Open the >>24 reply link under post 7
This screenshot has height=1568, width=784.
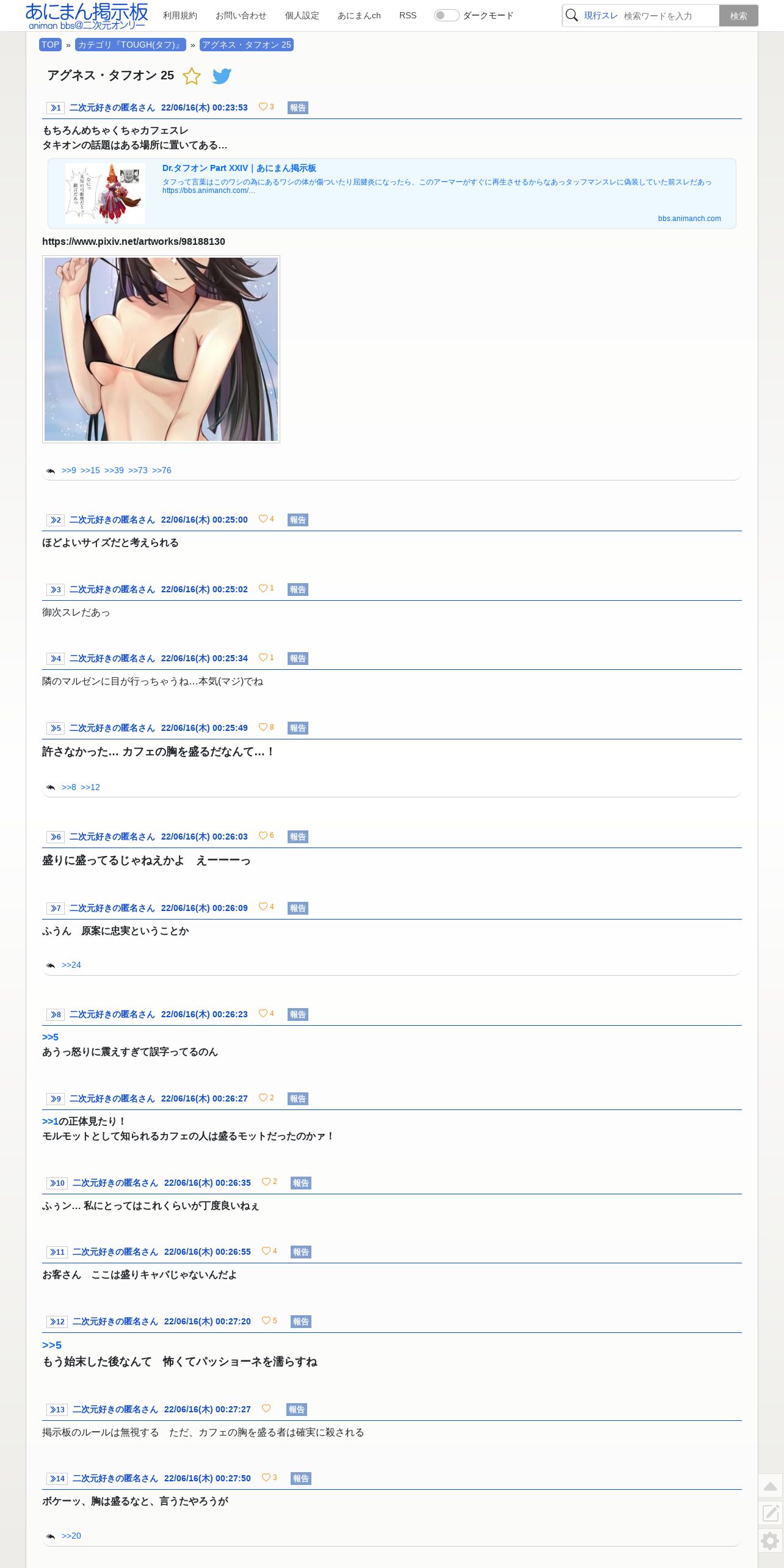pos(71,965)
